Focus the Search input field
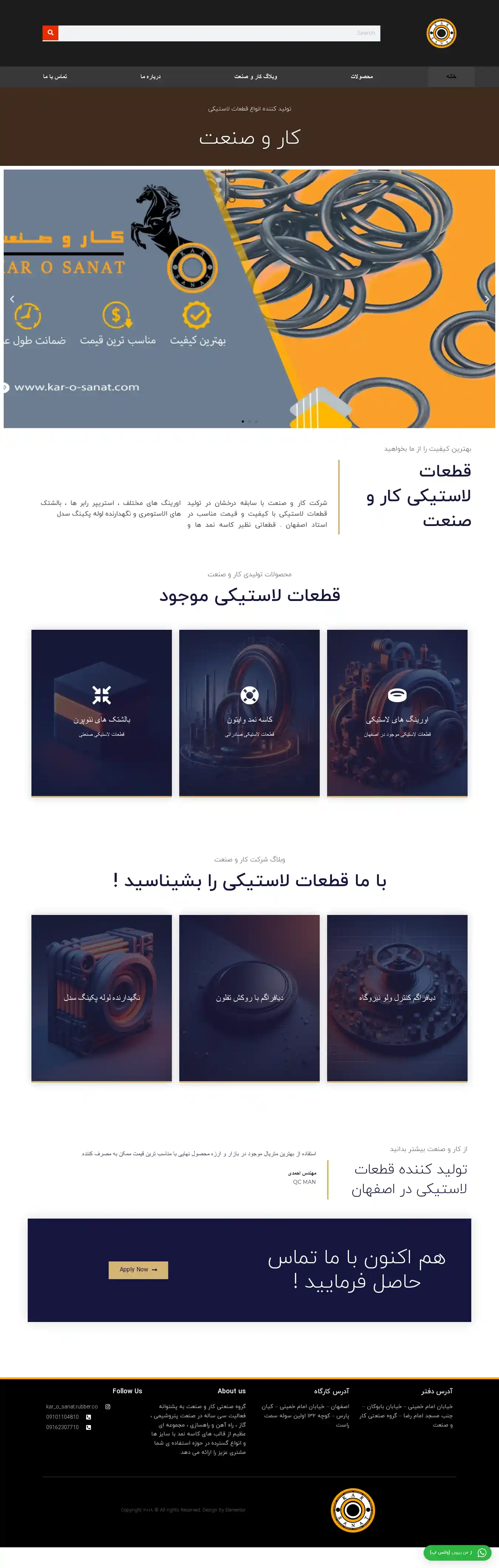Viewport: 499px width, 1568px height. pyautogui.click(x=219, y=33)
